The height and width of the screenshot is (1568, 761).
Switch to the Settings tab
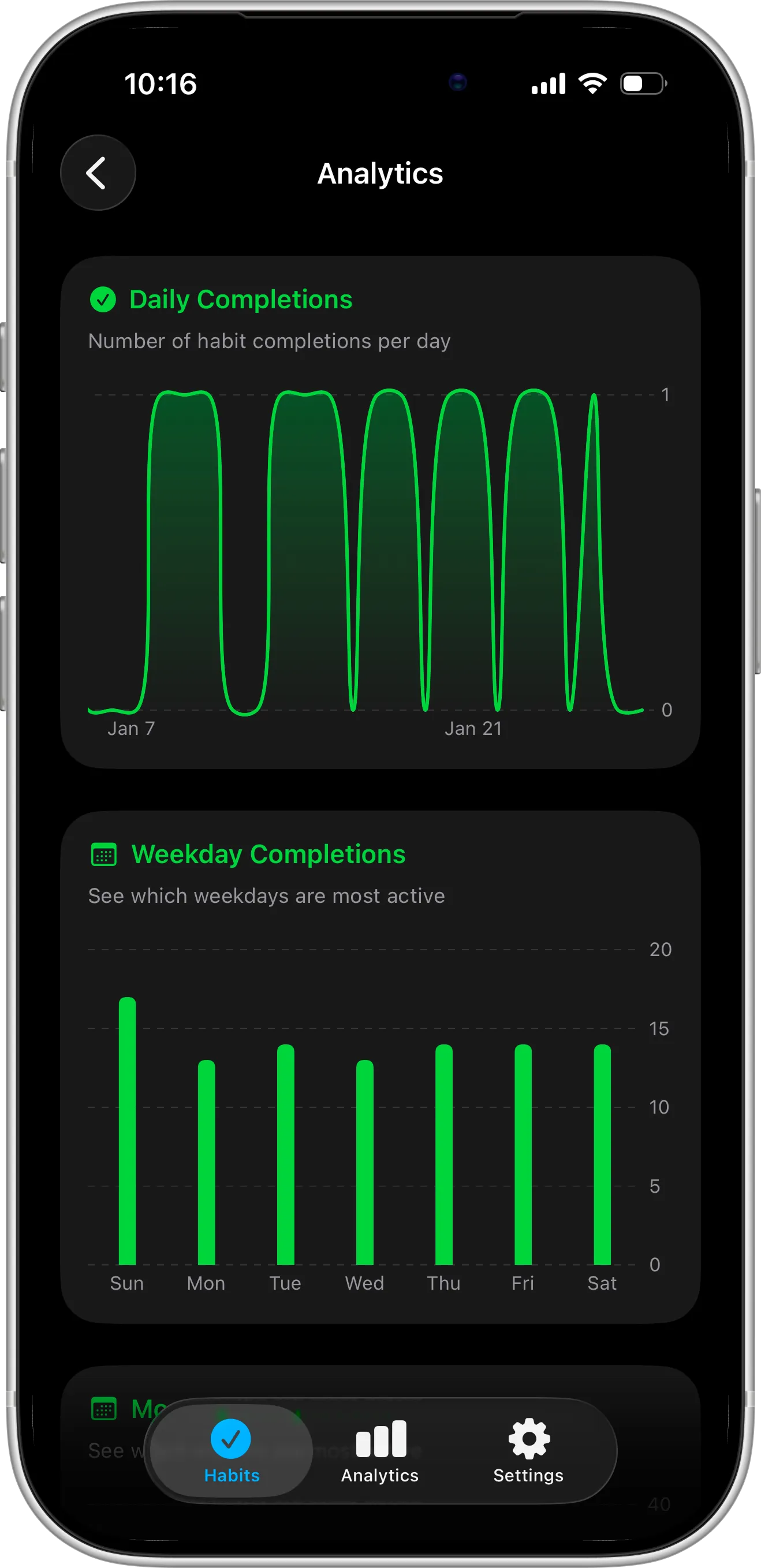(x=527, y=1454)
